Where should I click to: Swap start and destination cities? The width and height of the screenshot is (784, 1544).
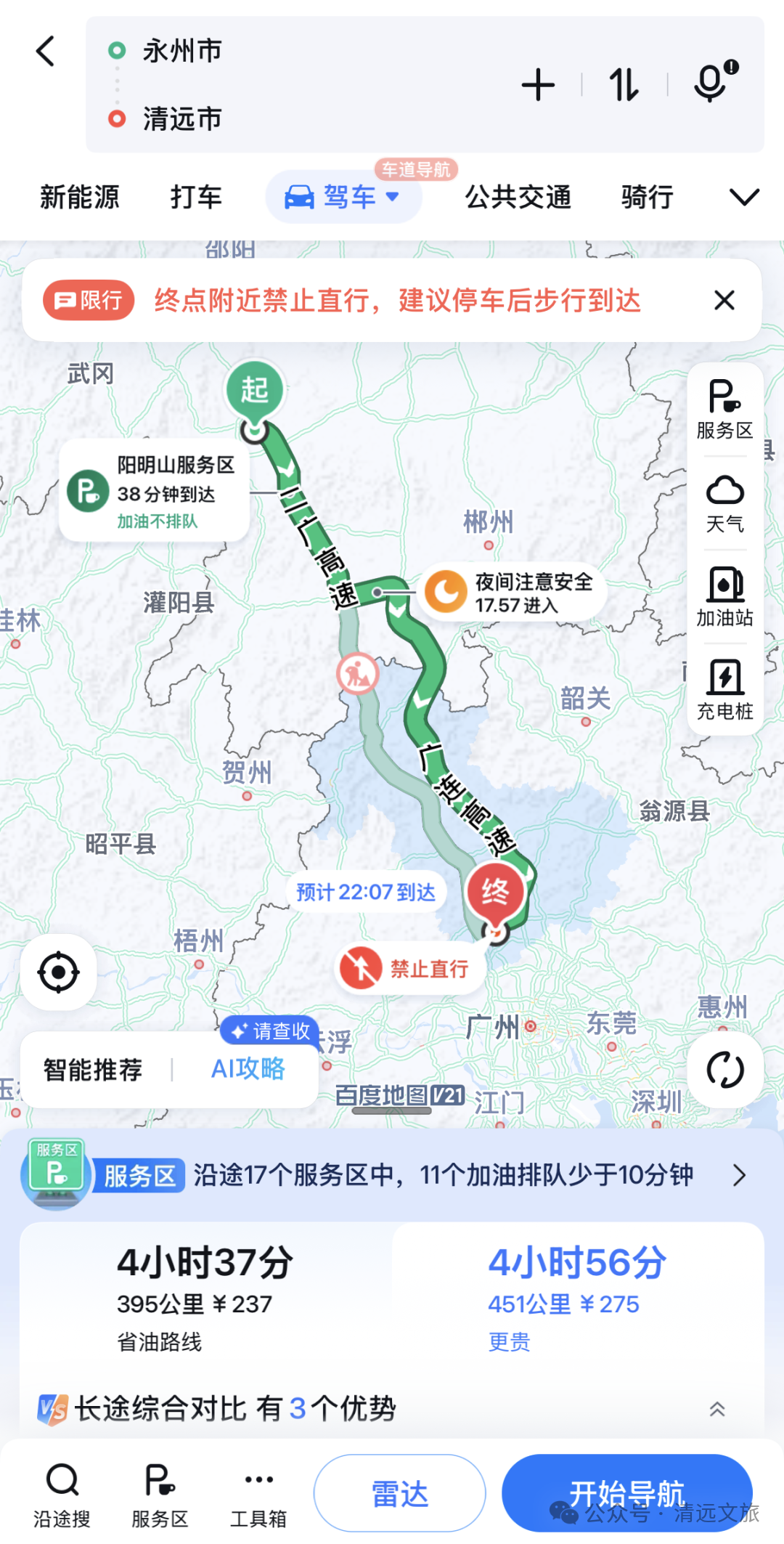(624, 84)
